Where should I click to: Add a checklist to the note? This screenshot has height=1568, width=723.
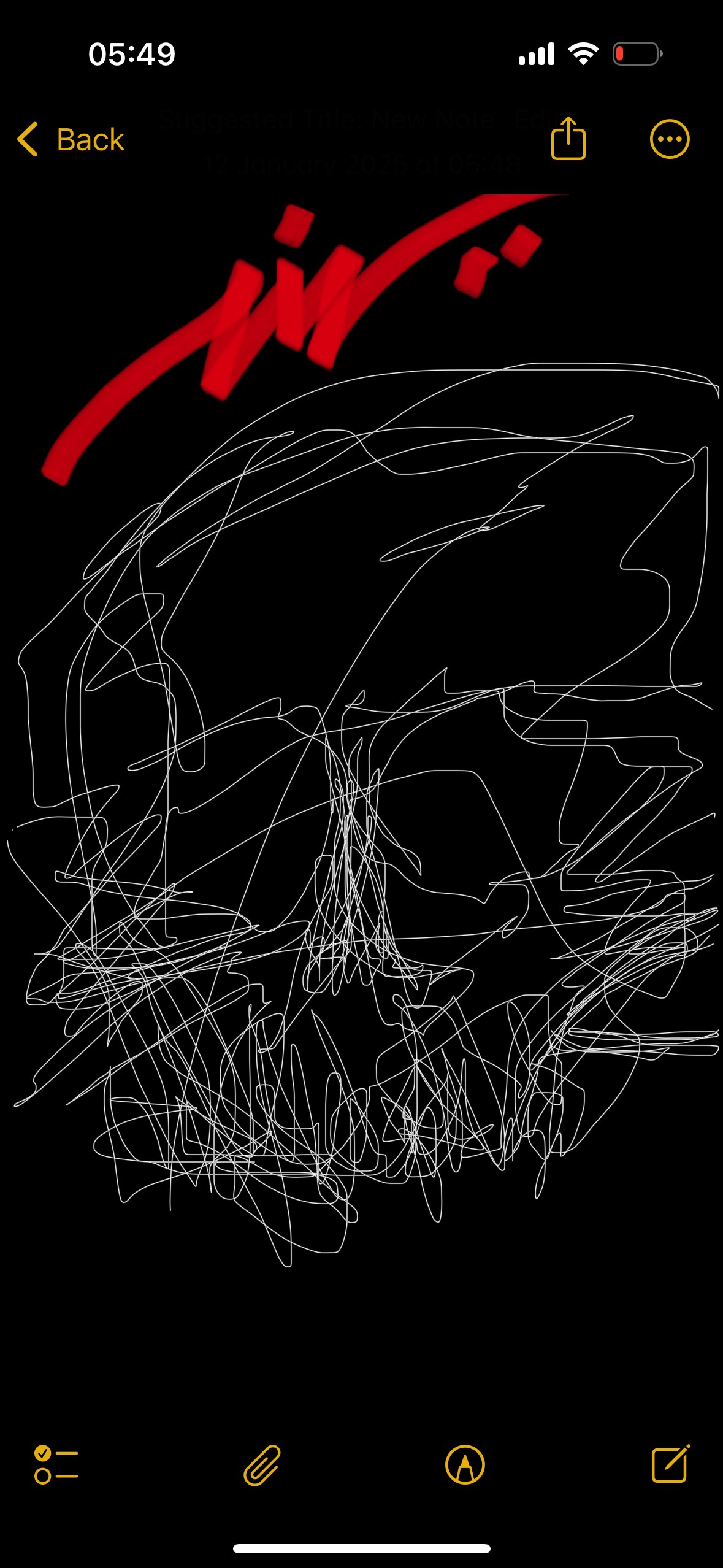tap(56, 1464)
